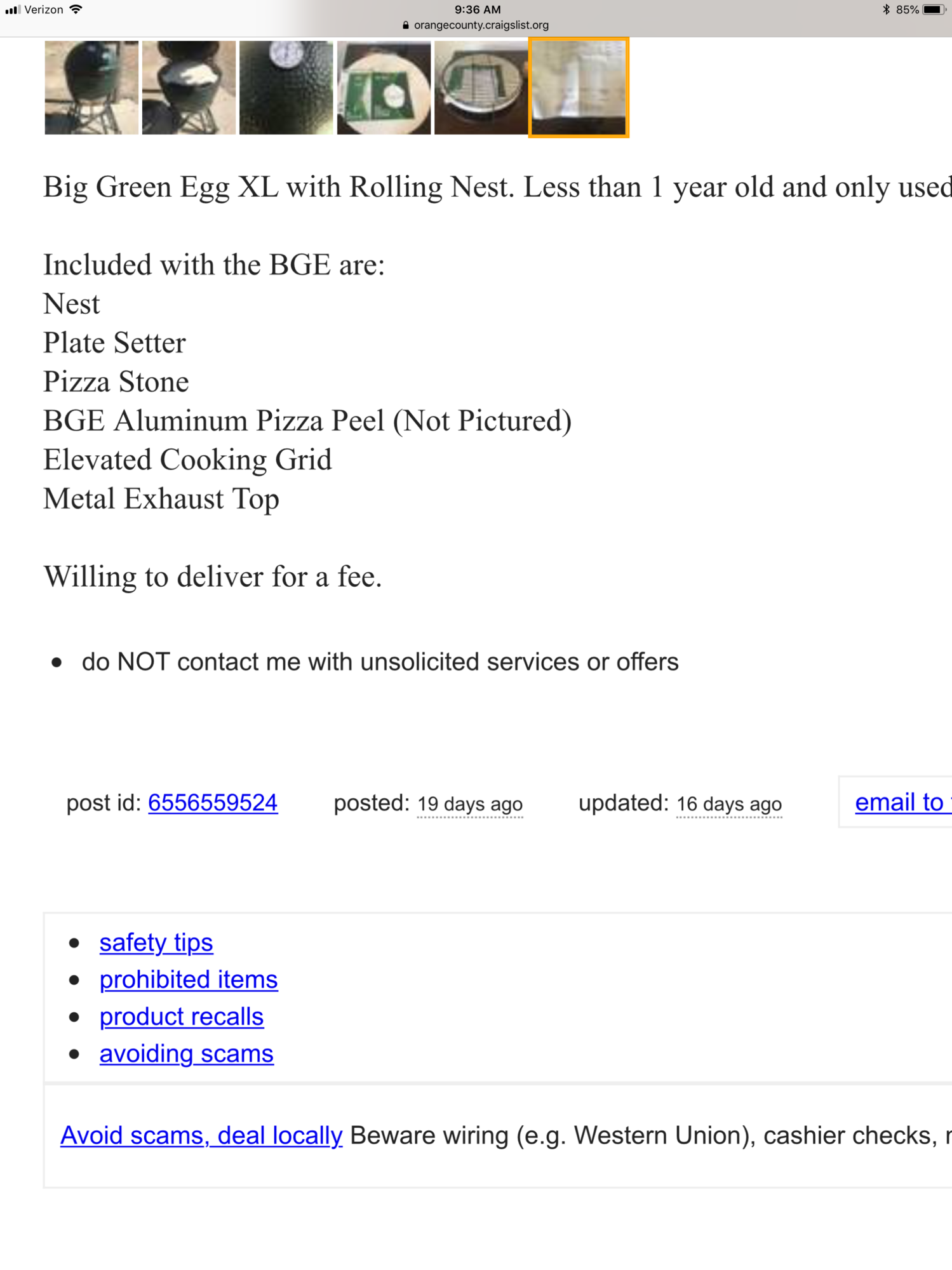Screen dimensions: 952x1270
Task: Open Avoid scams, deal locally link
Action: [x=201, y=1135]
